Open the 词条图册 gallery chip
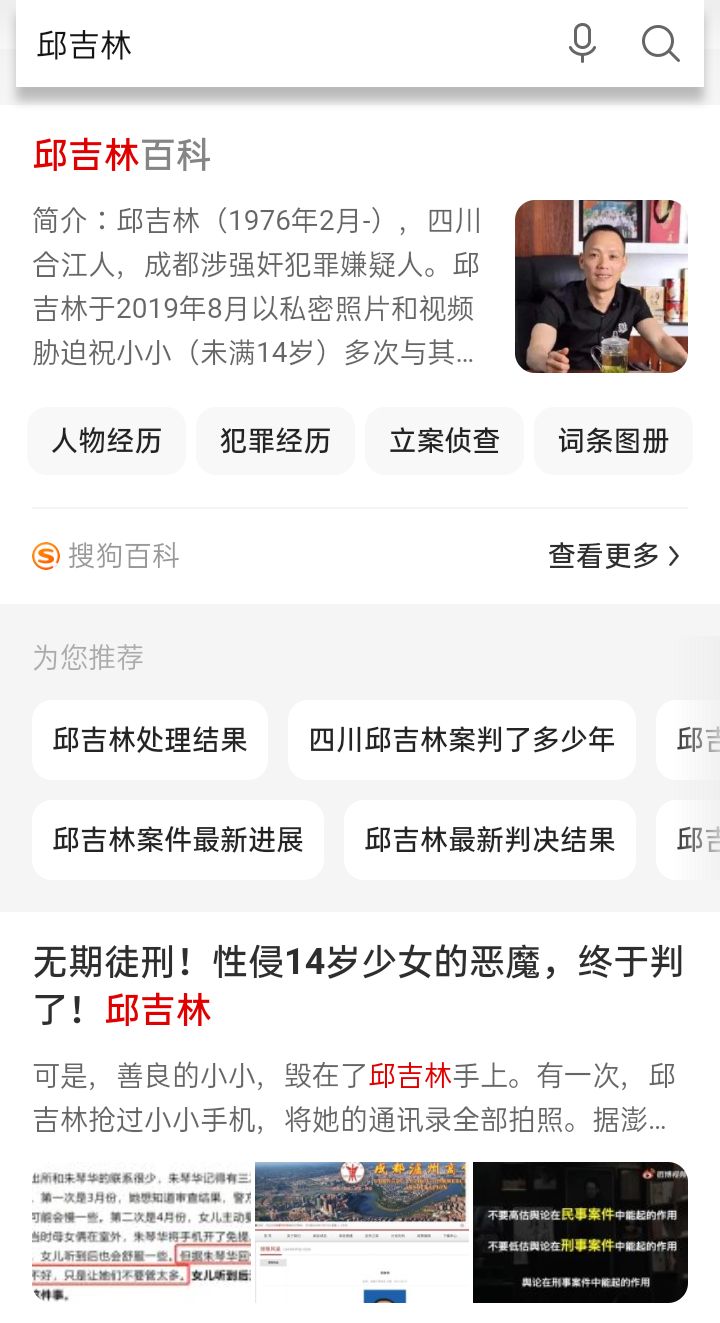The image size is (720, 1323). [613, 441]
